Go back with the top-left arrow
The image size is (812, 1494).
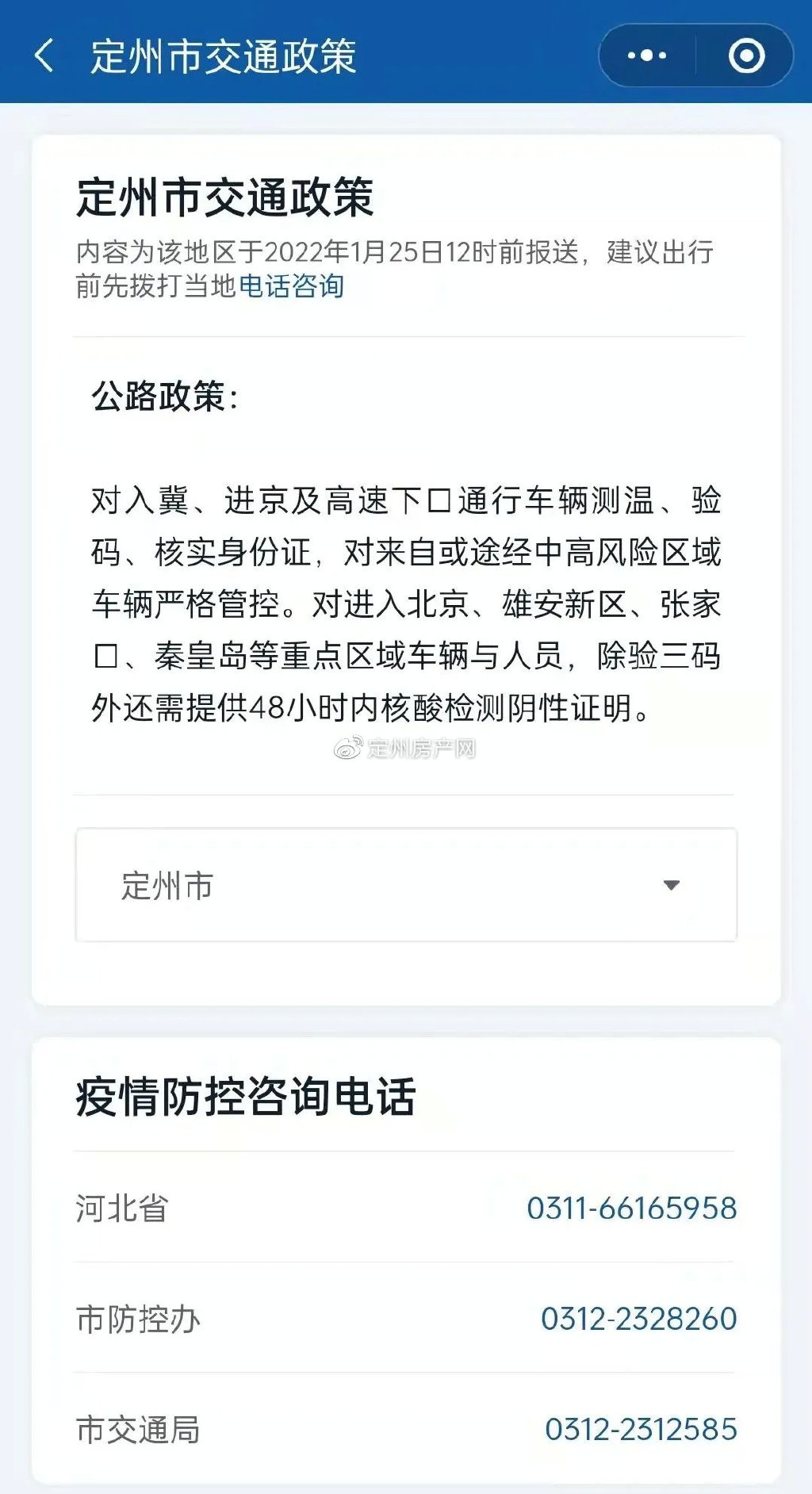pos(45,56)
